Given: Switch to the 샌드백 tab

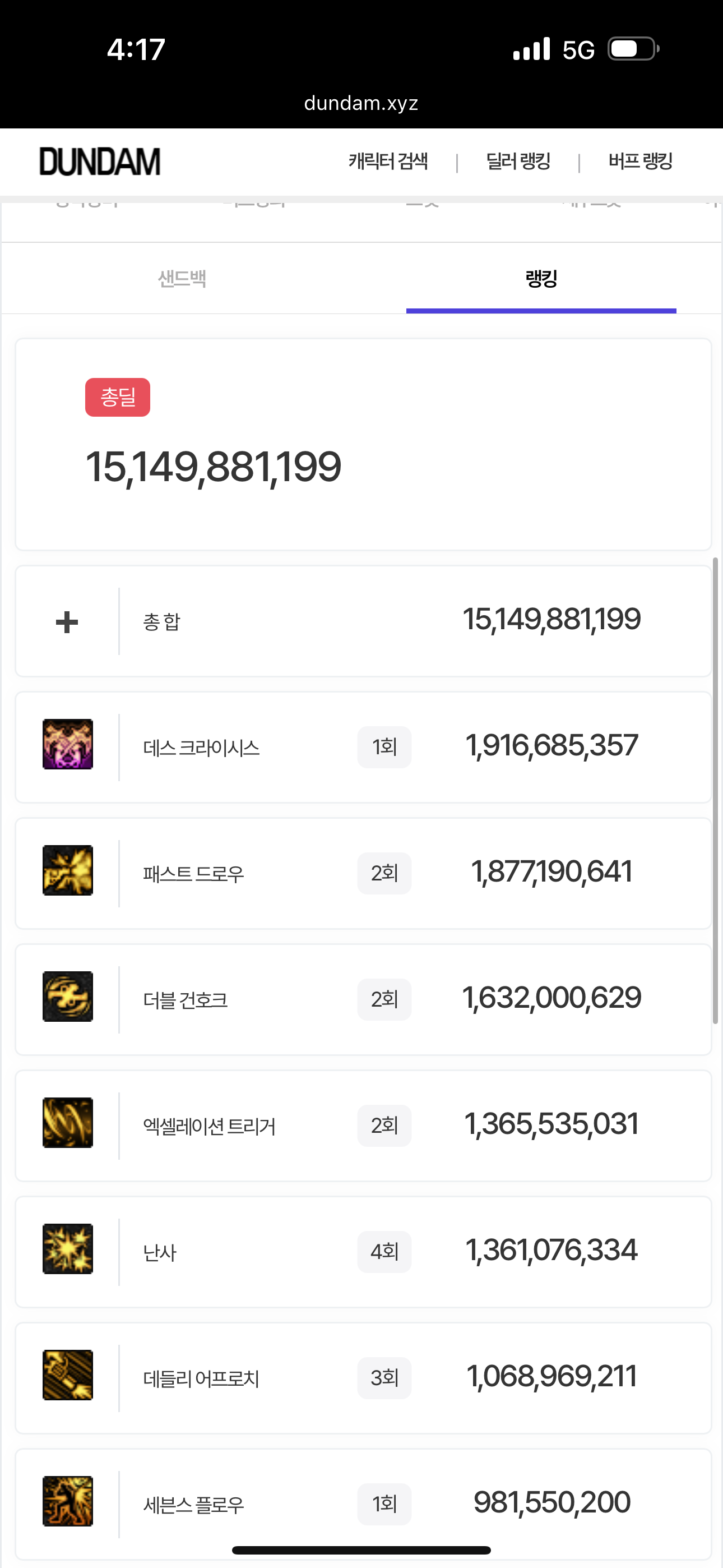Looking at the screenshot, I should (182, 278).
